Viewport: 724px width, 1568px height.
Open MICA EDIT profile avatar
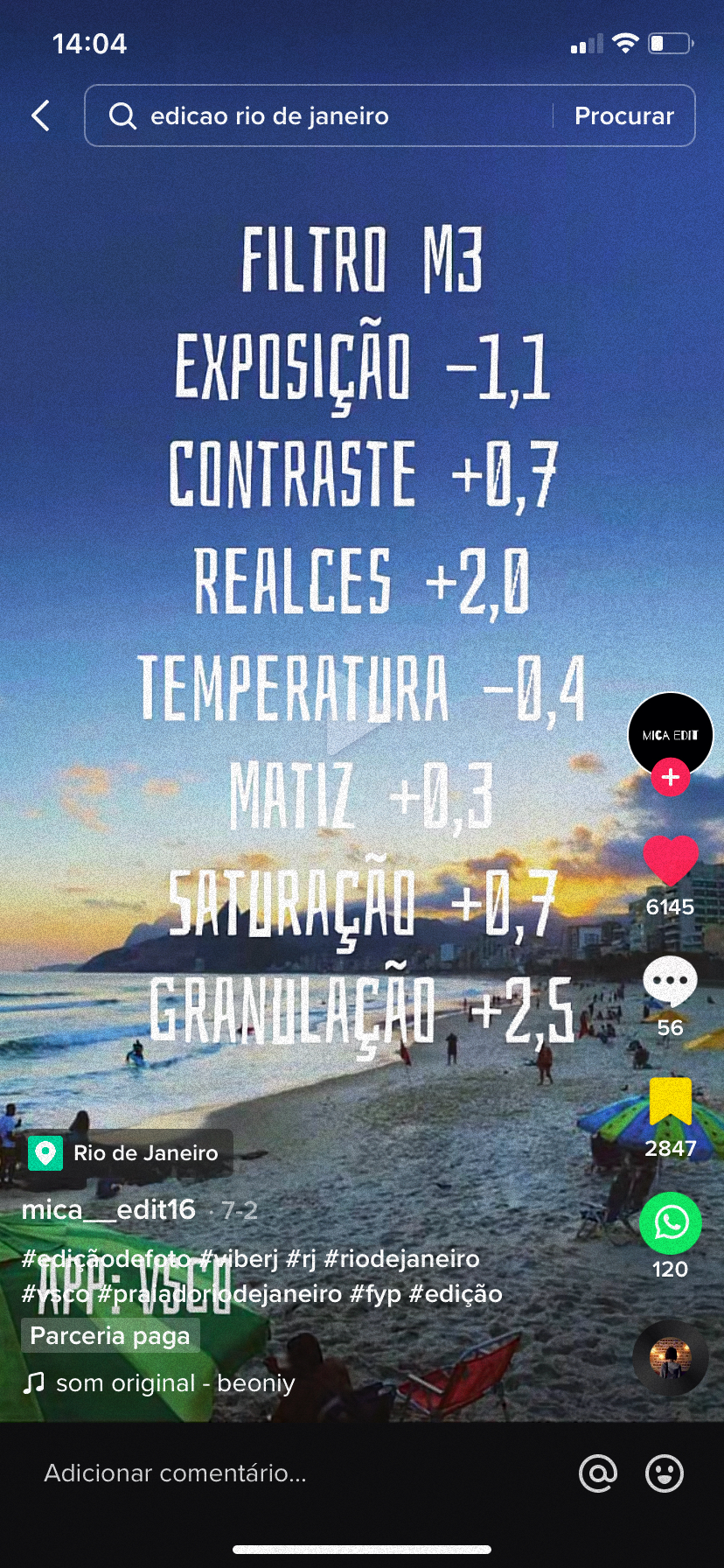tap(671, 735)
